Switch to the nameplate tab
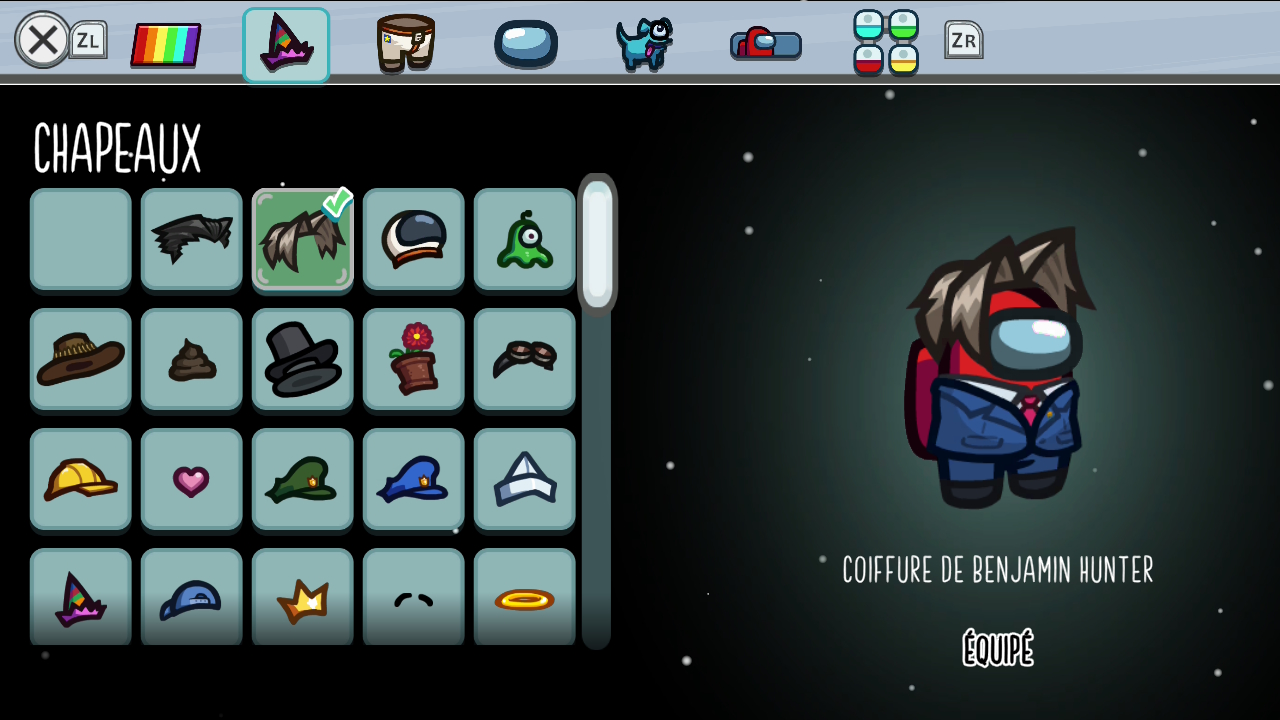The height and width of the screenshot is (720, 1280). 766,44
